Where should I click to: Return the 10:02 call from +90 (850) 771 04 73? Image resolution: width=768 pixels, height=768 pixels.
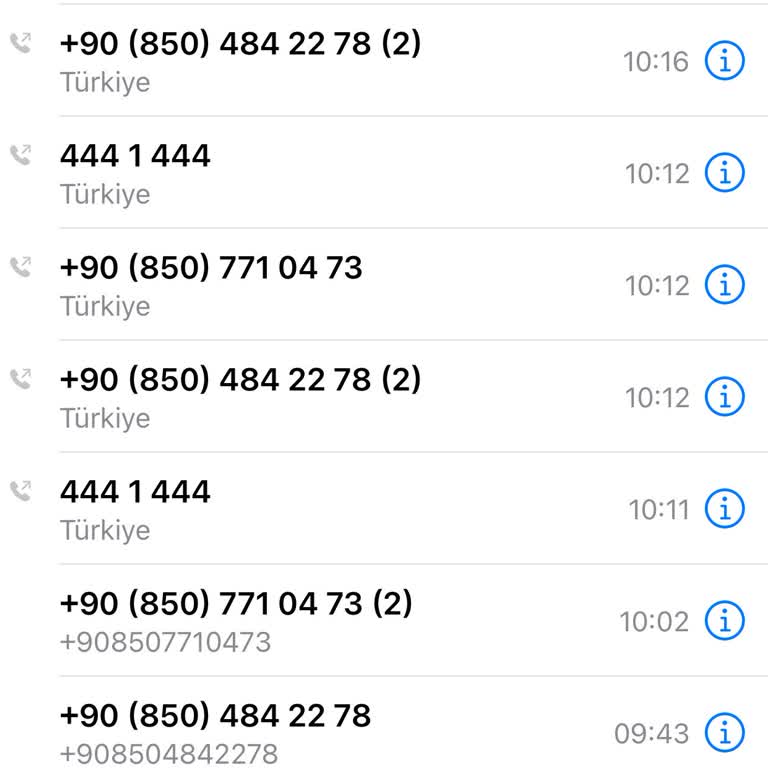236,605
